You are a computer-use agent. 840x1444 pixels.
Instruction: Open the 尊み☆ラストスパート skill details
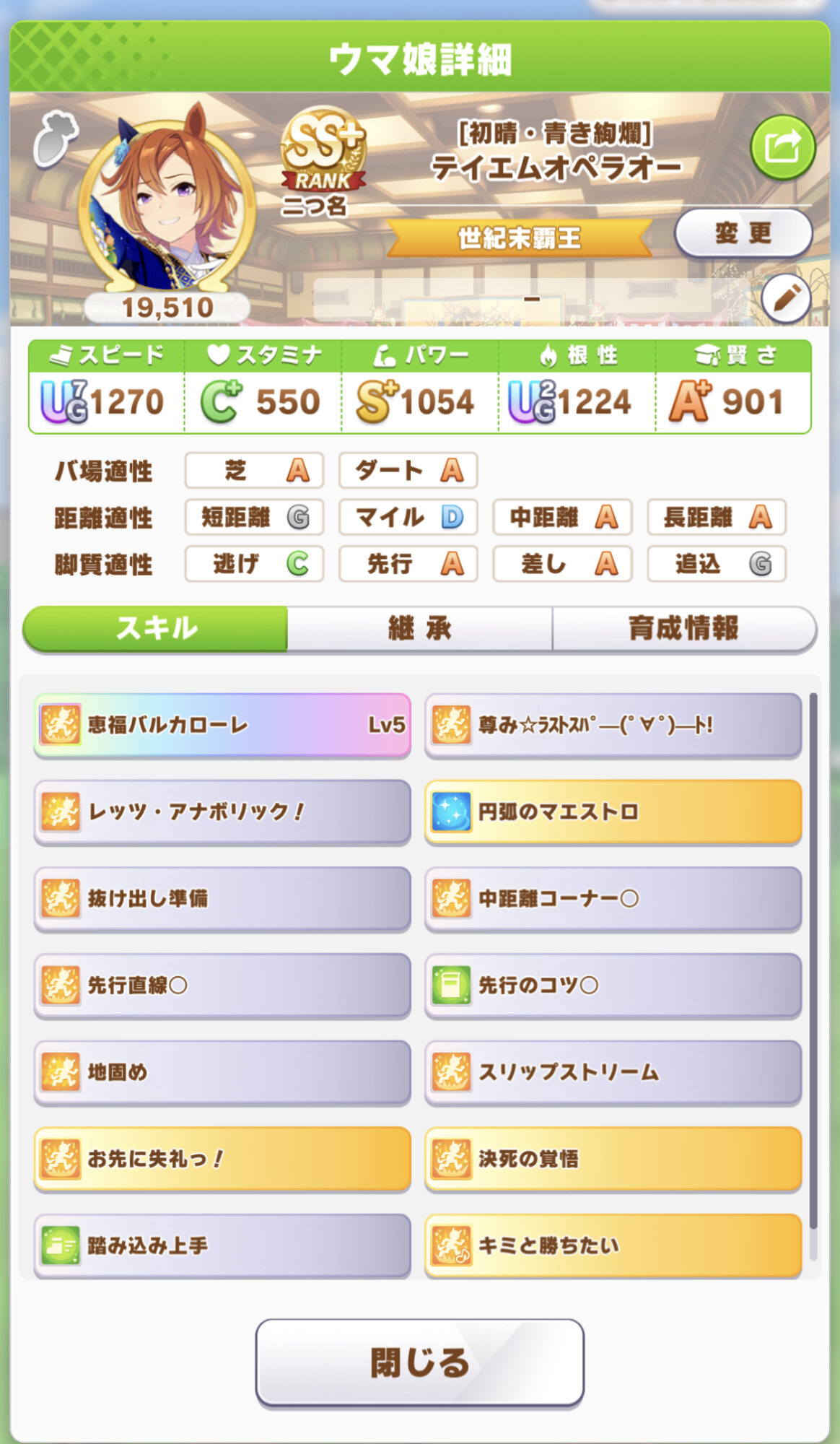coord(613,725)
